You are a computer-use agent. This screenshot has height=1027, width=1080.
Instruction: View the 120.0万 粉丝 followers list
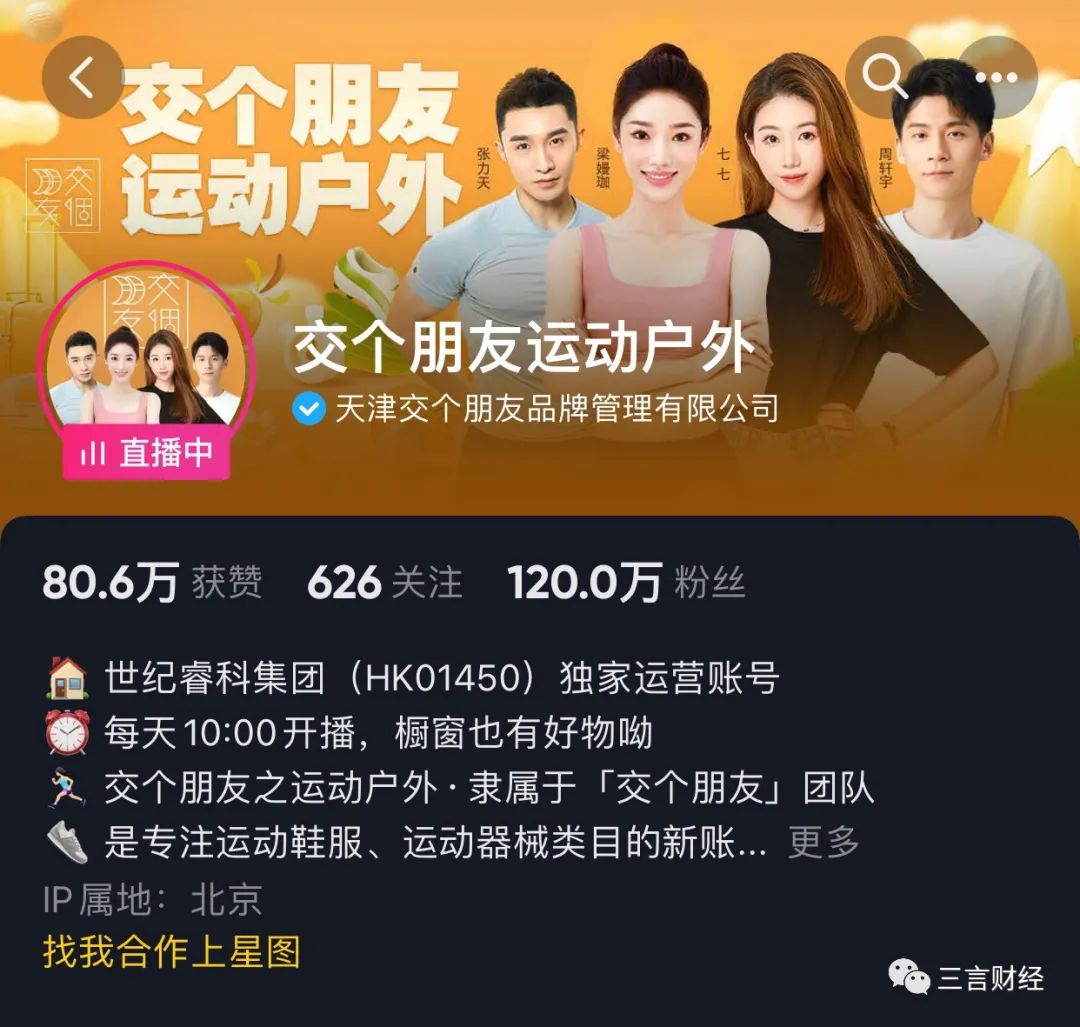point(625,583)
